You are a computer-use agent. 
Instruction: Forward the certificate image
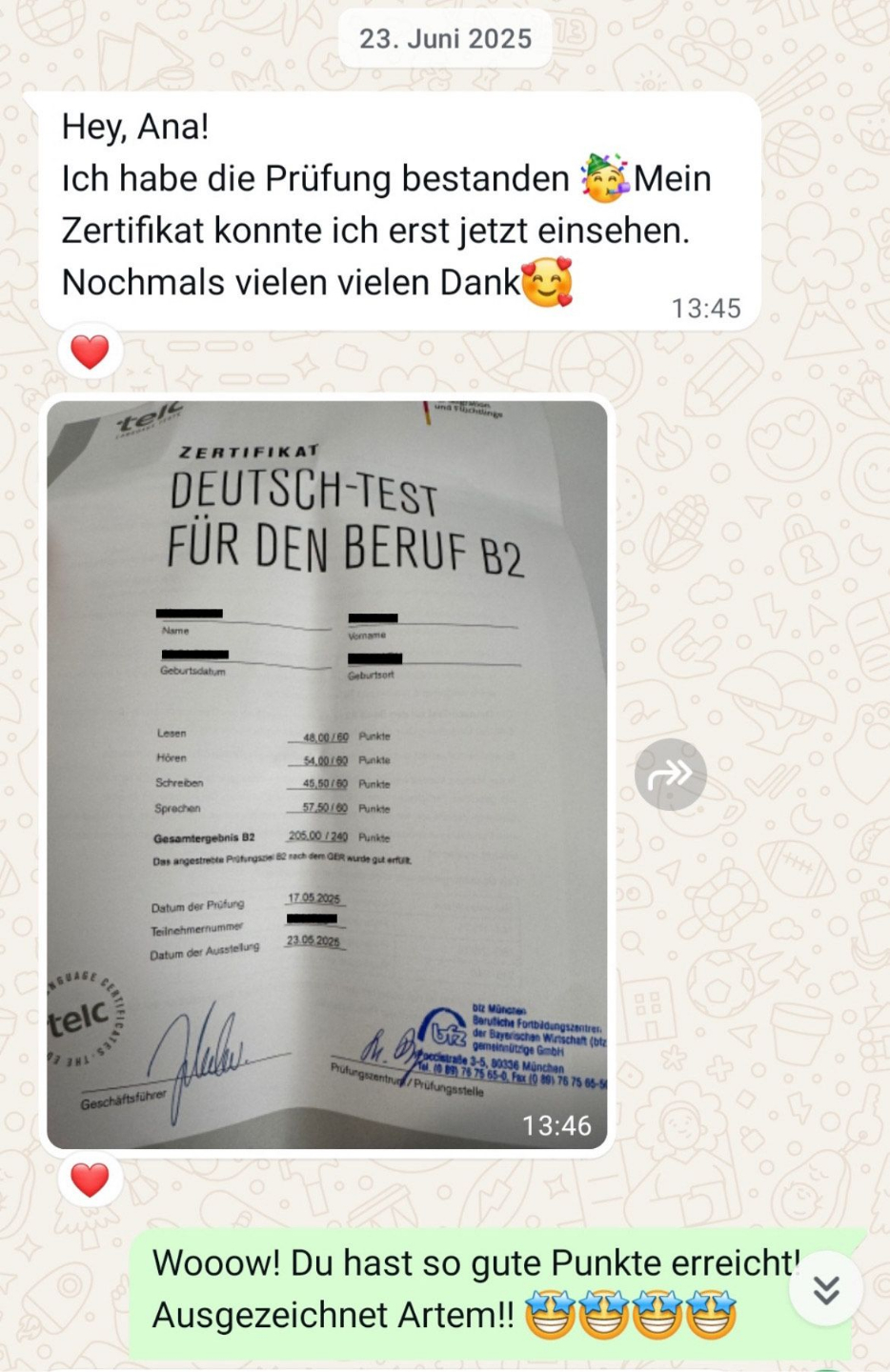pyautogui.click(x=670, y=775)
